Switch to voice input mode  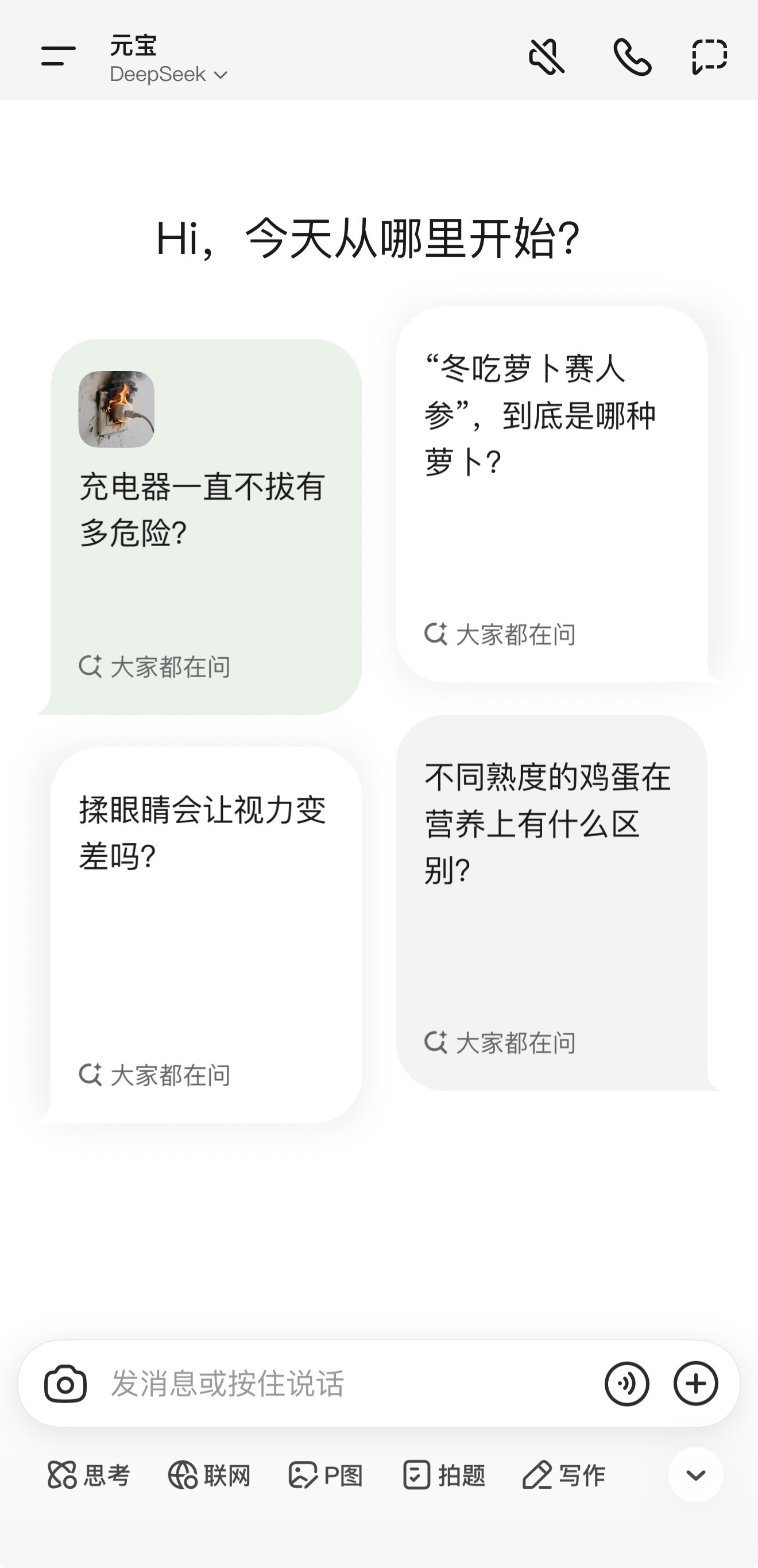point(626,1384)
